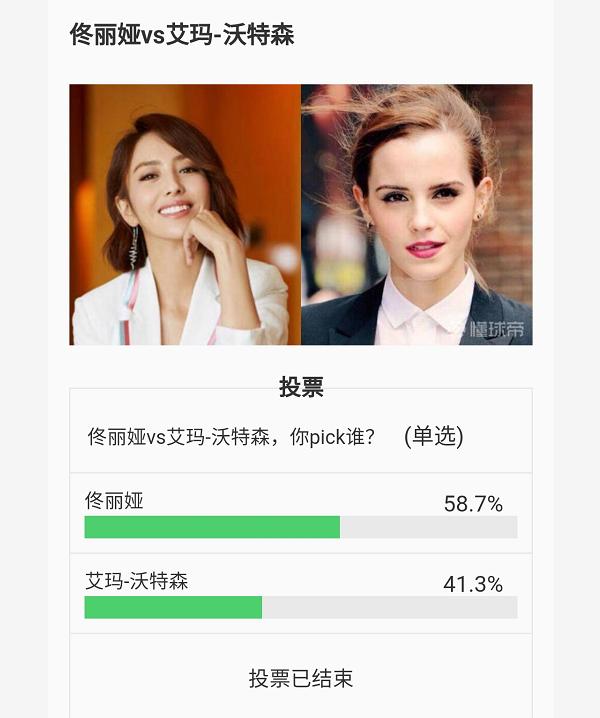Open the 佟丽娅 vs 艾玛-沃特森 comparison photo
Screen dimensions: 600x718
coord(300,214)
